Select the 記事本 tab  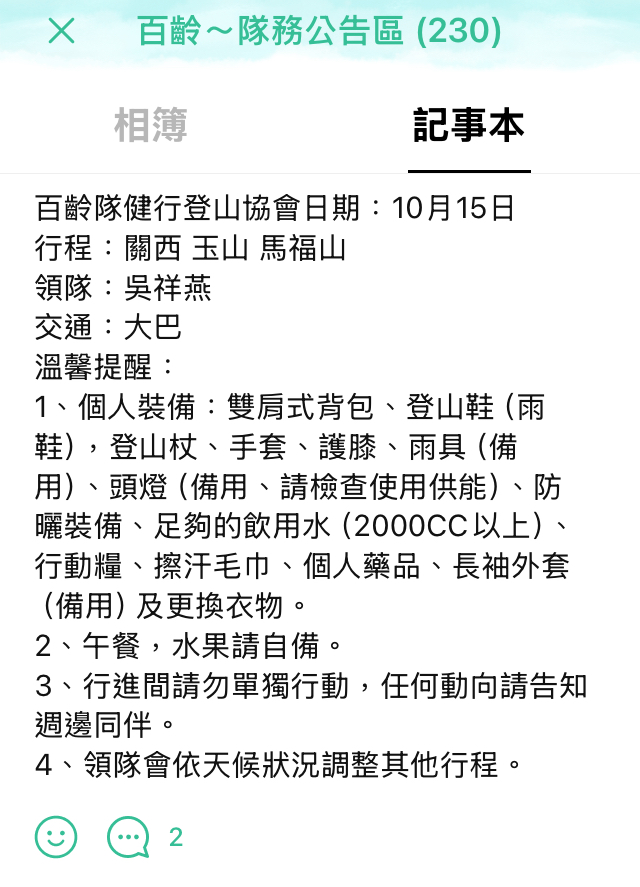[468, 127]
